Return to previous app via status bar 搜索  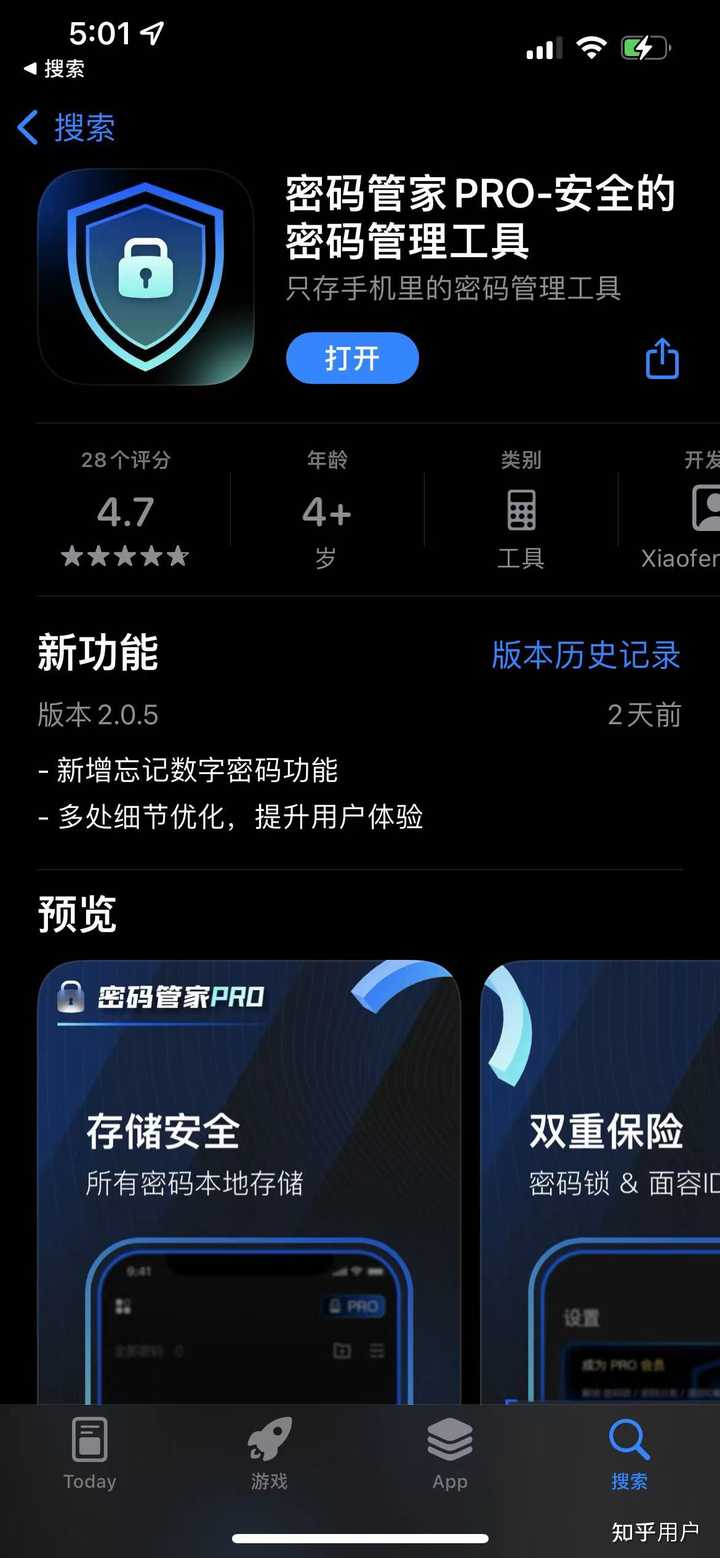(55, 69)
